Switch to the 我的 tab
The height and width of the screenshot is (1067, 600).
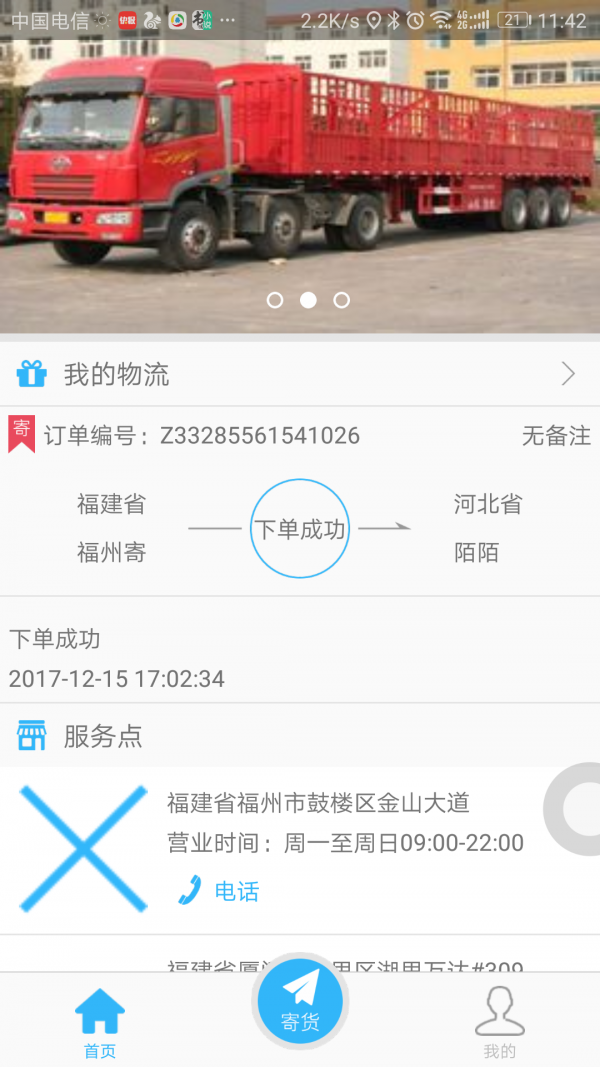(x=499, y=1022)
